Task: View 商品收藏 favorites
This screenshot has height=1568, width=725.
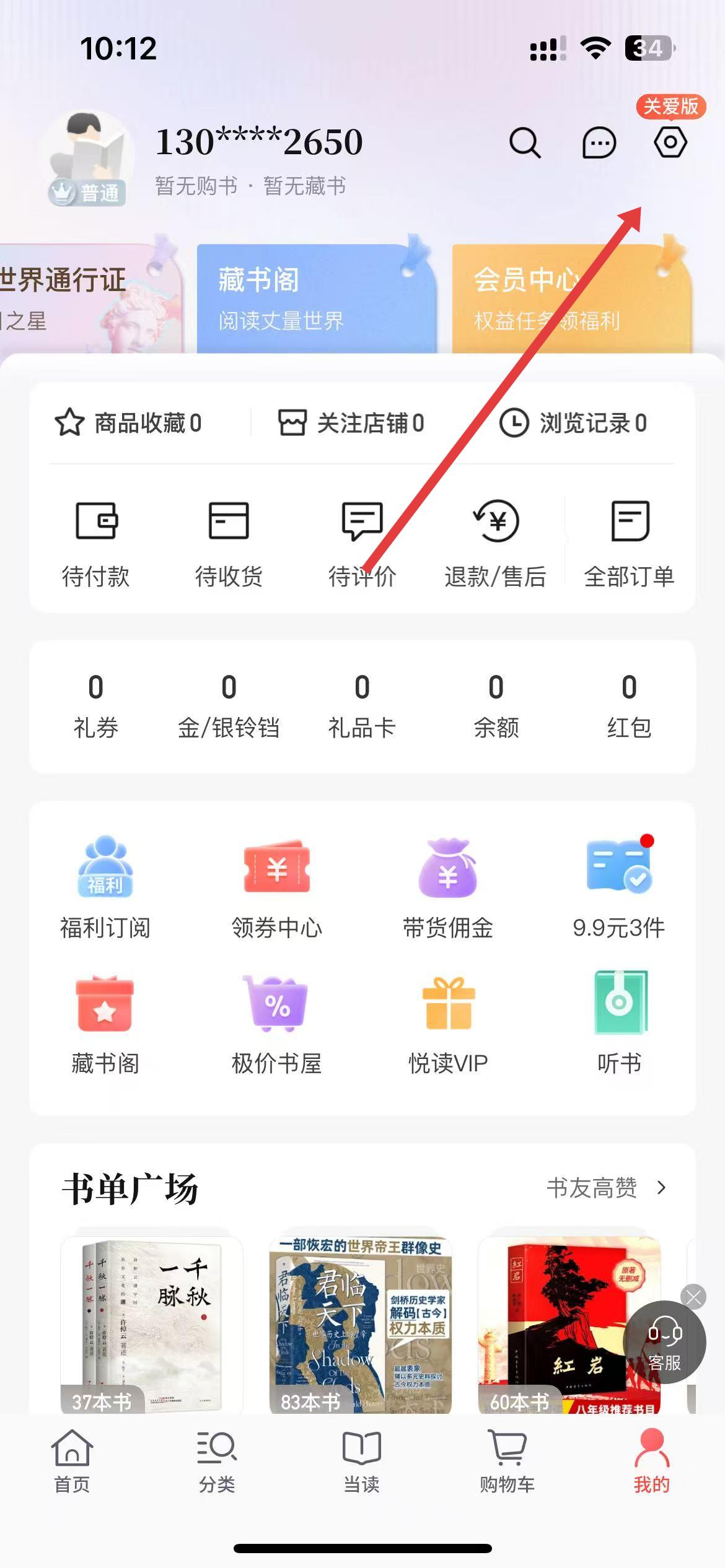Action: coord(129,423)
